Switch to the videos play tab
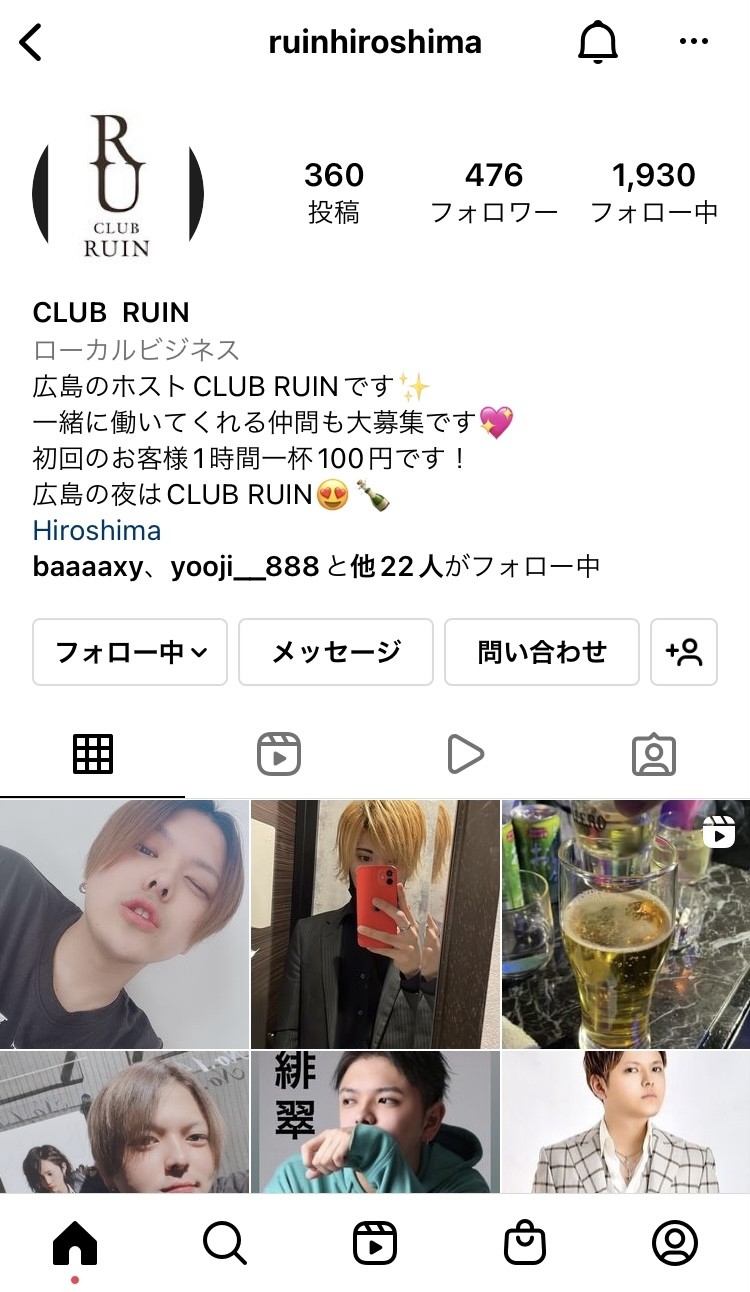Viewport: 750px width, 1292px height. (x=465, y=754)
